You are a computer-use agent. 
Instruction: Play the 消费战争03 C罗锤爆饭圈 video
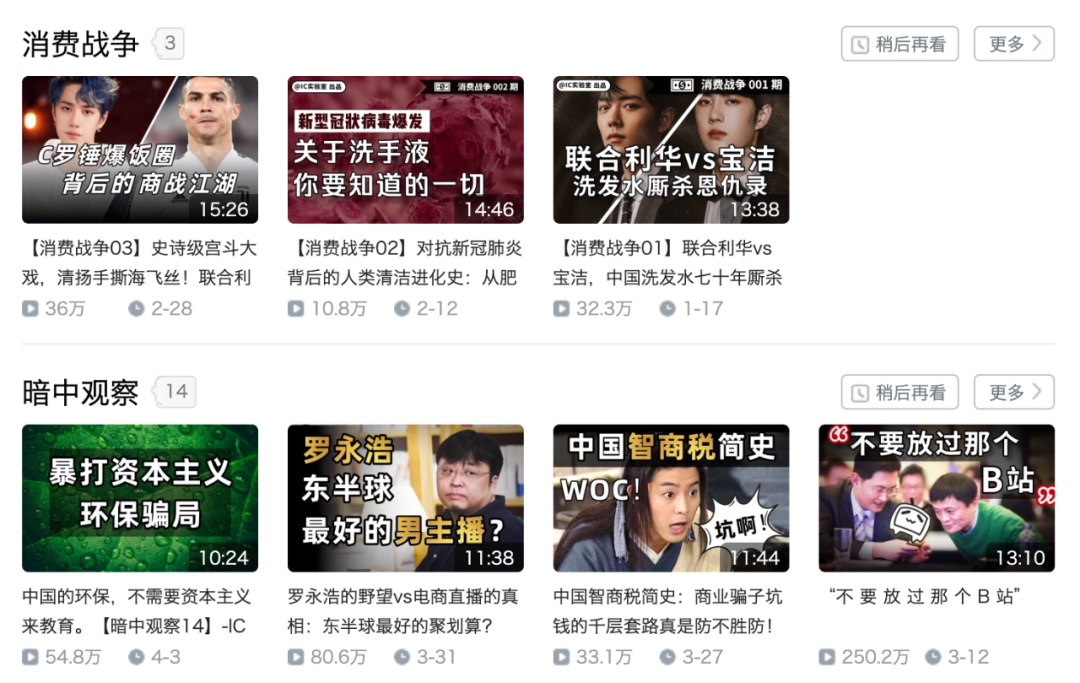coord(140,150)
